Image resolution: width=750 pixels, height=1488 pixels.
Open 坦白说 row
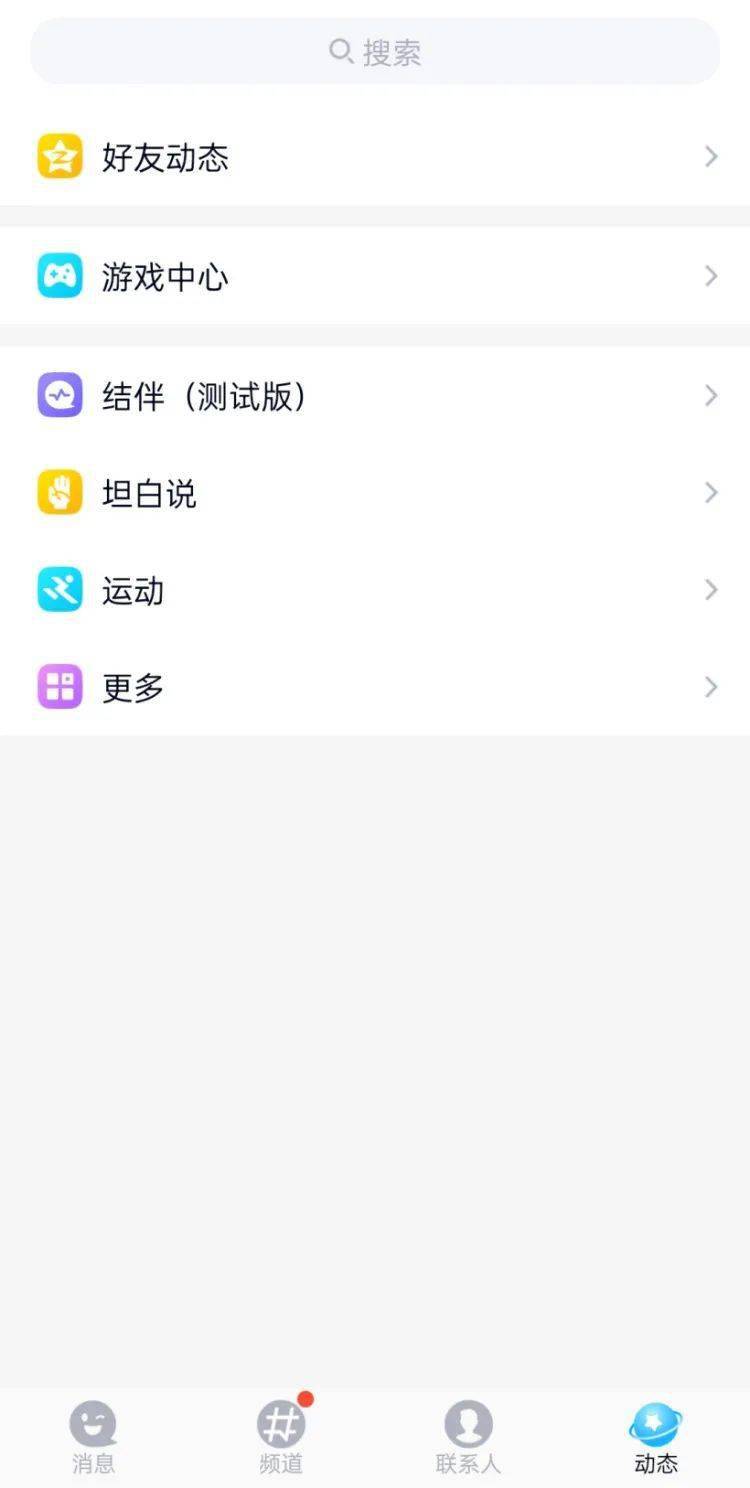pyautogui.click(x=375, y=493)
